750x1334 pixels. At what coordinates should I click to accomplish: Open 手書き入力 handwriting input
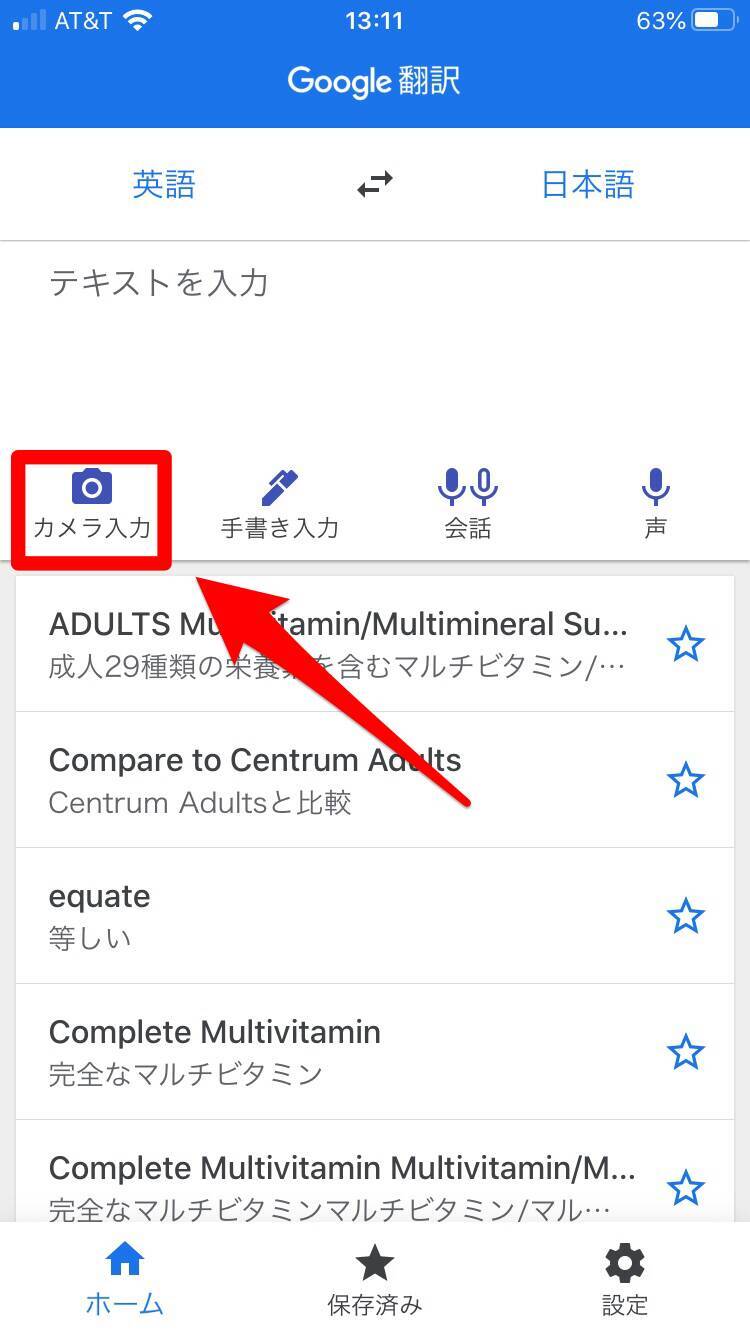coord(280,506)
